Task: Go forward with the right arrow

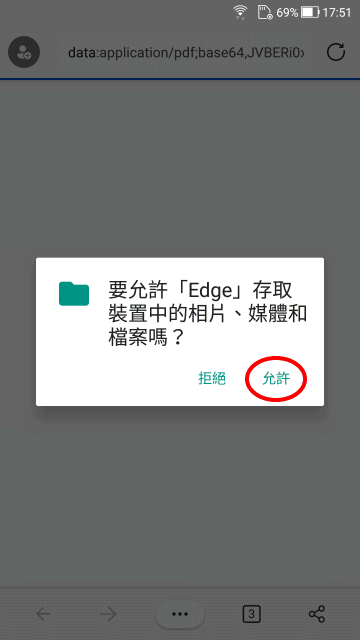Action: click(x=108, y=613)
